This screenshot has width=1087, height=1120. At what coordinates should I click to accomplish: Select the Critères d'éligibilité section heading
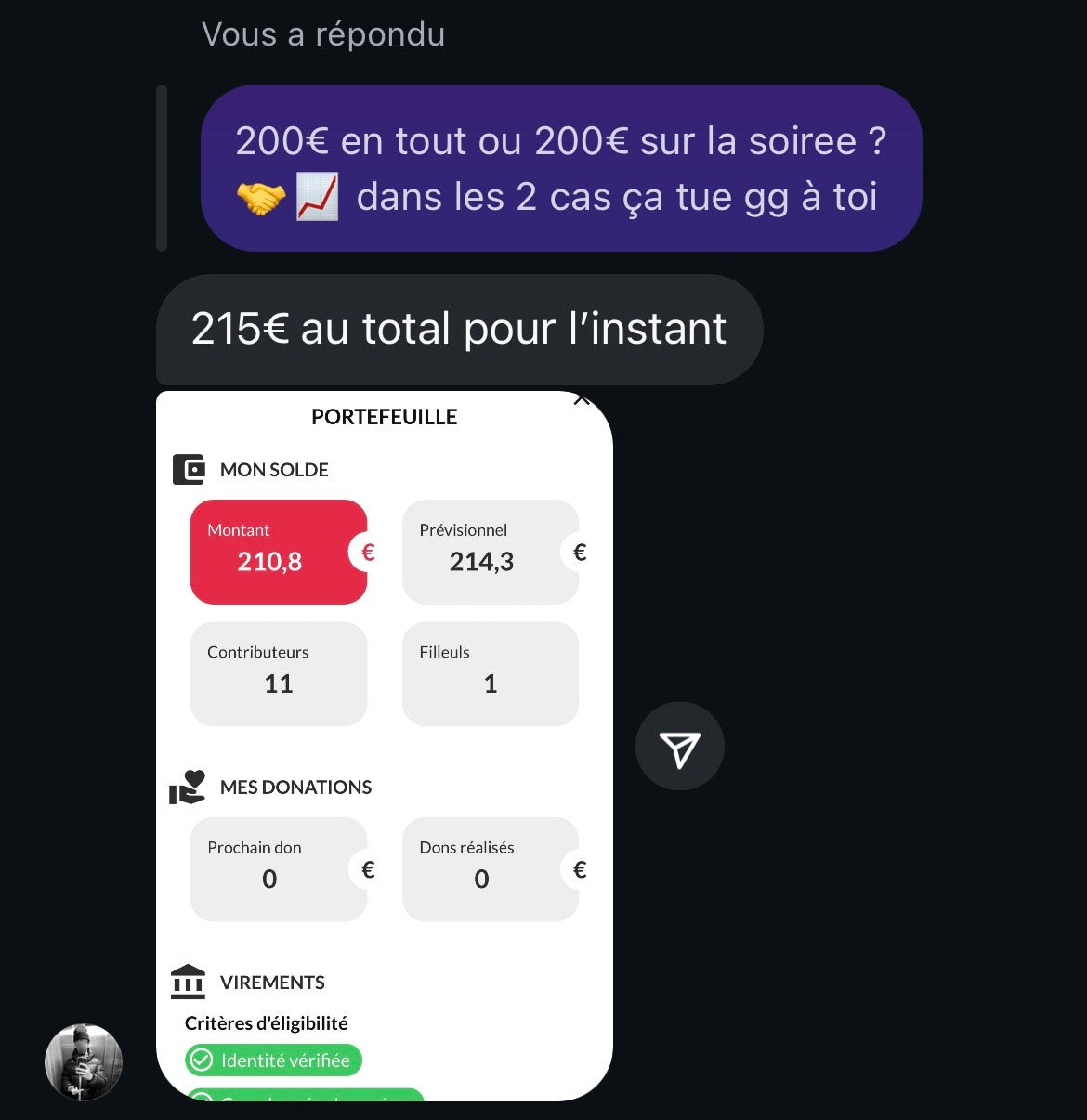click(x=266, y=1022)
